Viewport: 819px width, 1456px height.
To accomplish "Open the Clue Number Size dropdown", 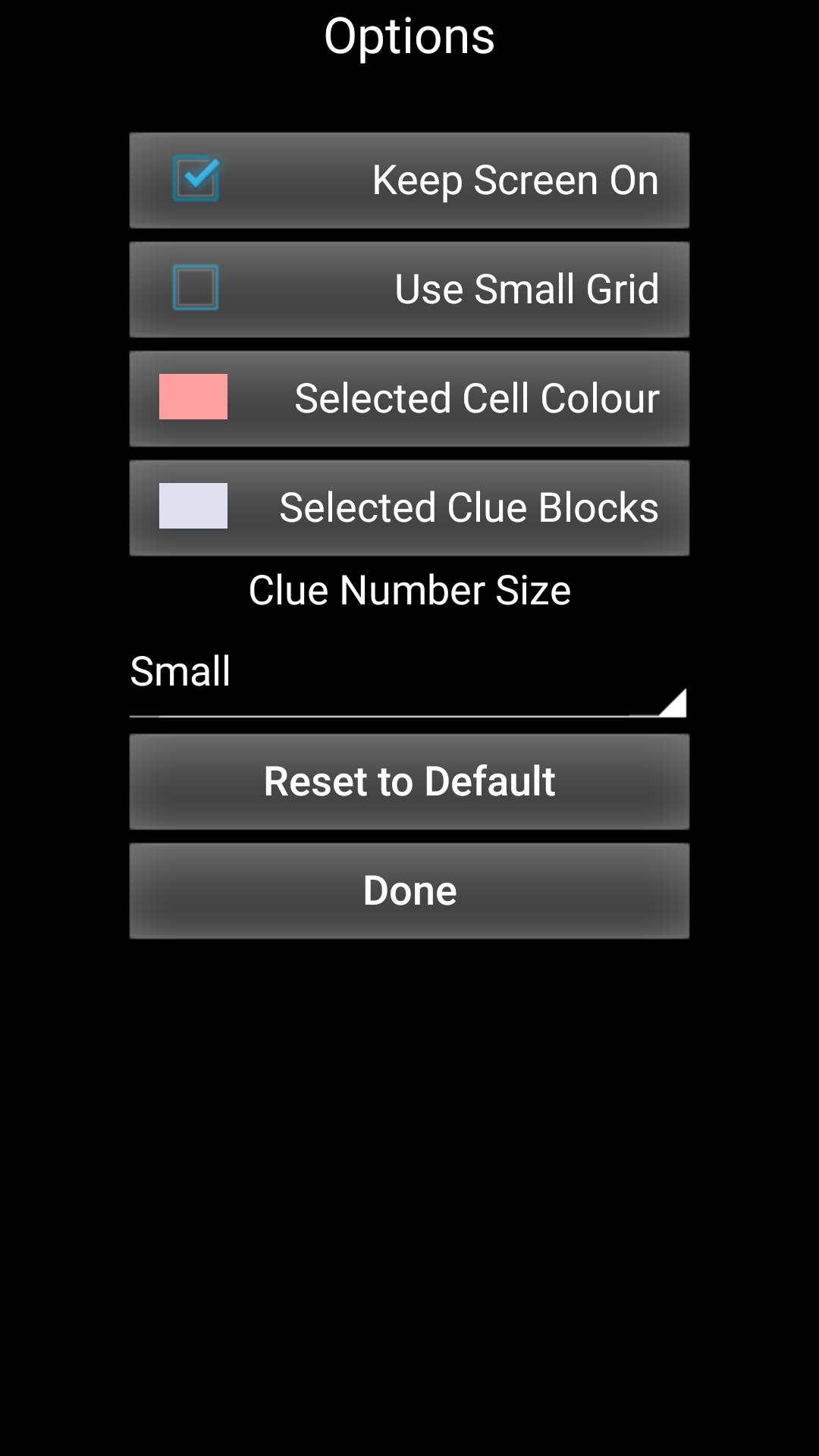I will click(x=408, y=673).
